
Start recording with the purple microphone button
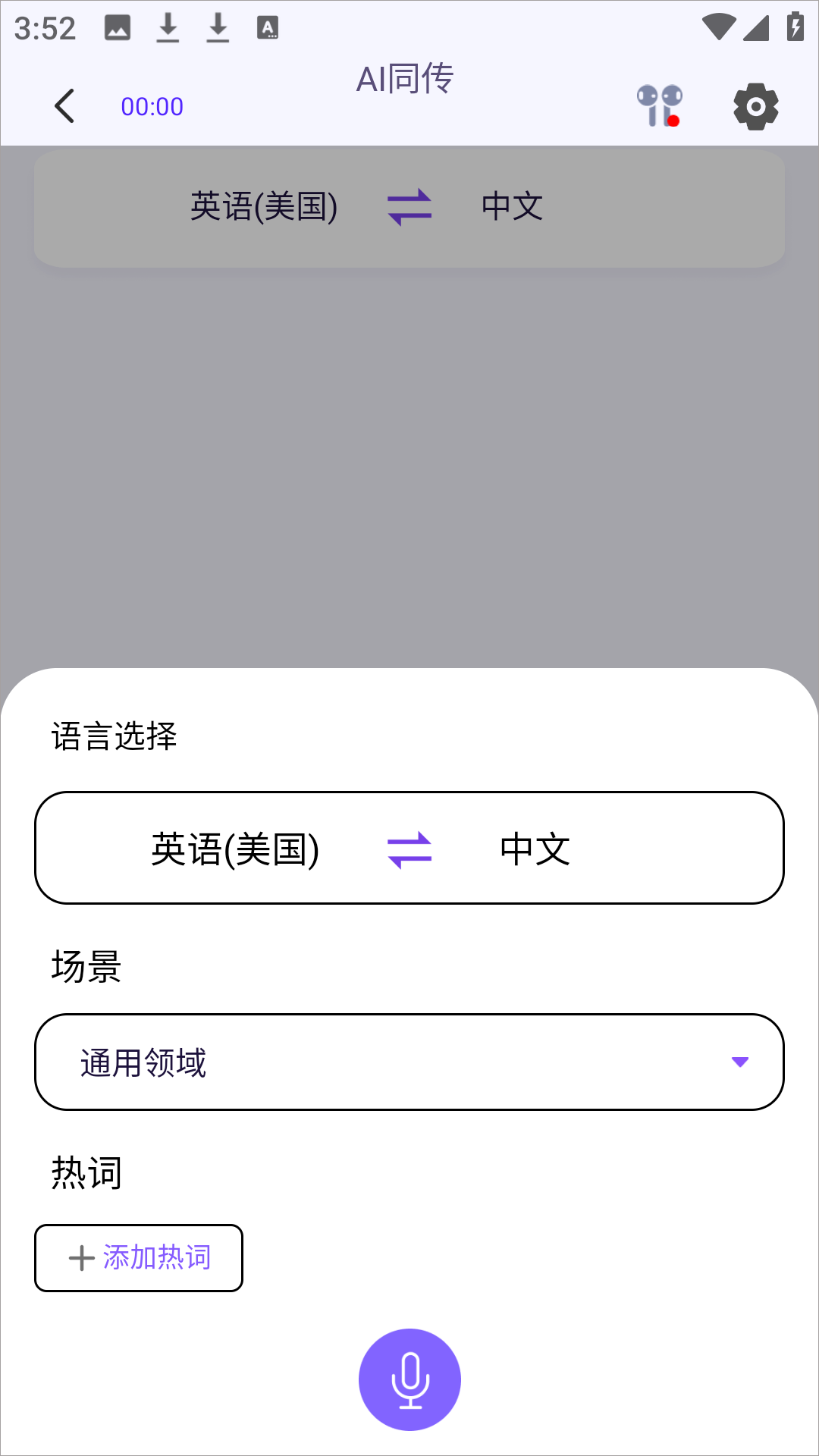point(409,1379)
